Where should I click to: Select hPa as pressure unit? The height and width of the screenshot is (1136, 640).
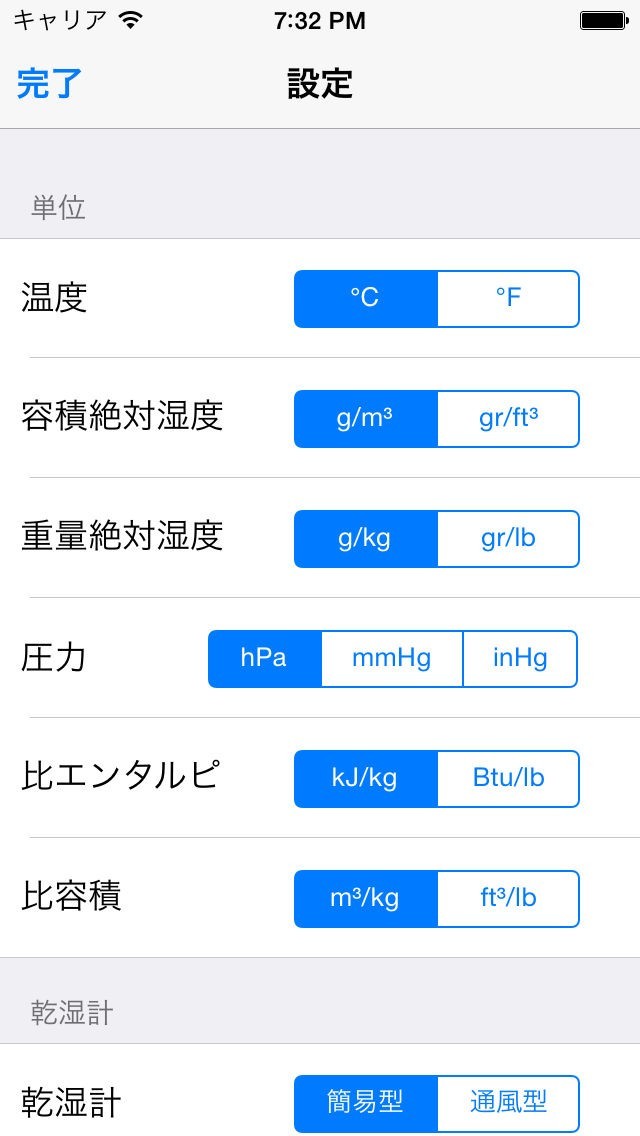(x=264, y=658)
